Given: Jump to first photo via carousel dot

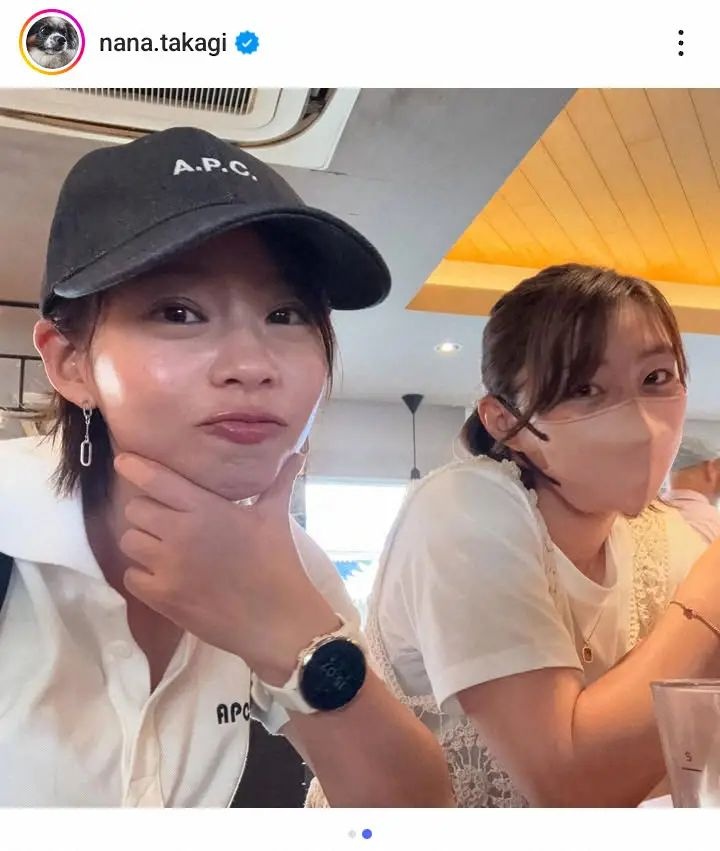Looking at the screenshot, I should pos(352,833).
